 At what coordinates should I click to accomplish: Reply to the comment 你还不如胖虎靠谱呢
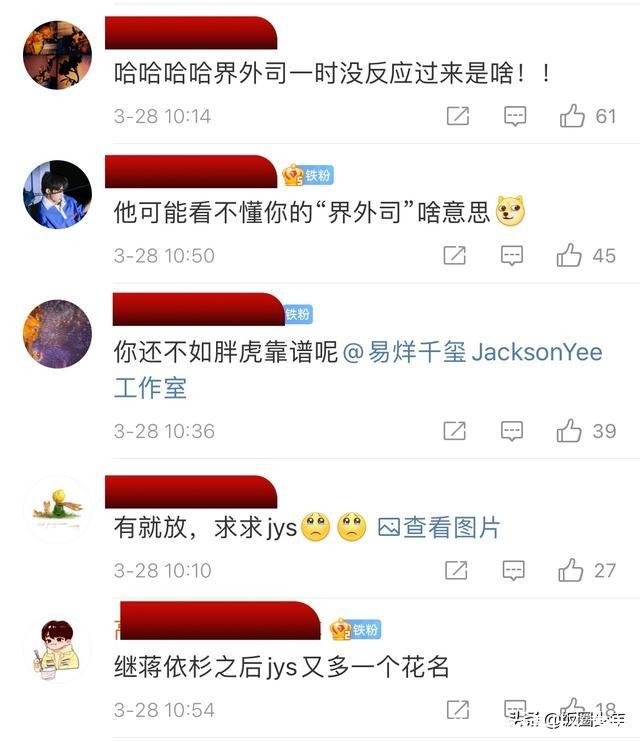[x=512, y=431]
